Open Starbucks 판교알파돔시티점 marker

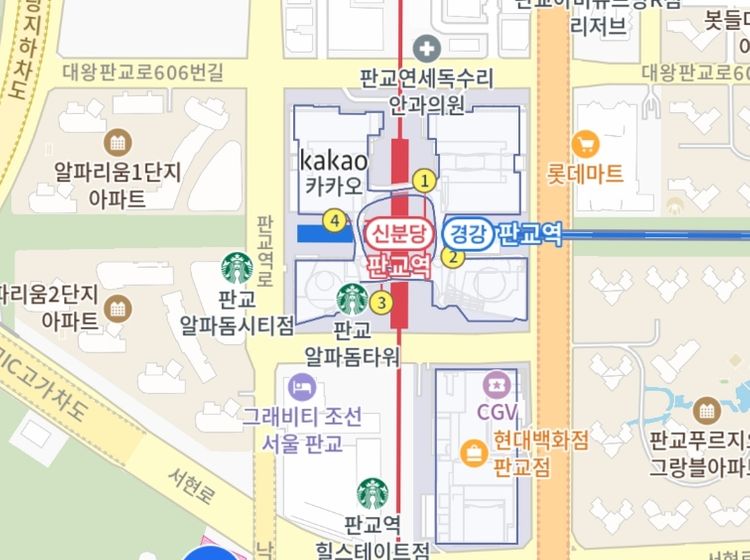(237, 268)
